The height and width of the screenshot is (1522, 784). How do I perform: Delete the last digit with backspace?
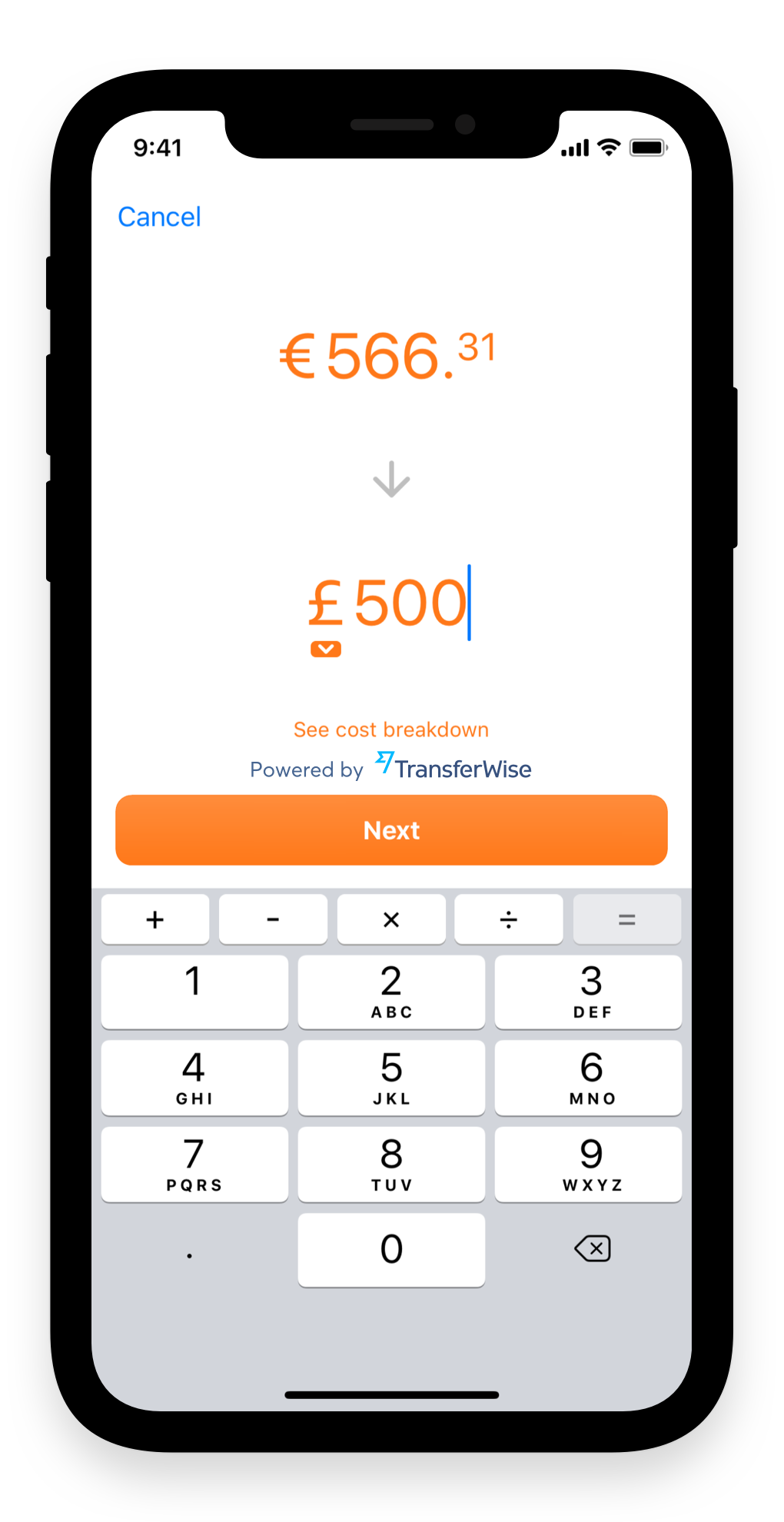593,1248
